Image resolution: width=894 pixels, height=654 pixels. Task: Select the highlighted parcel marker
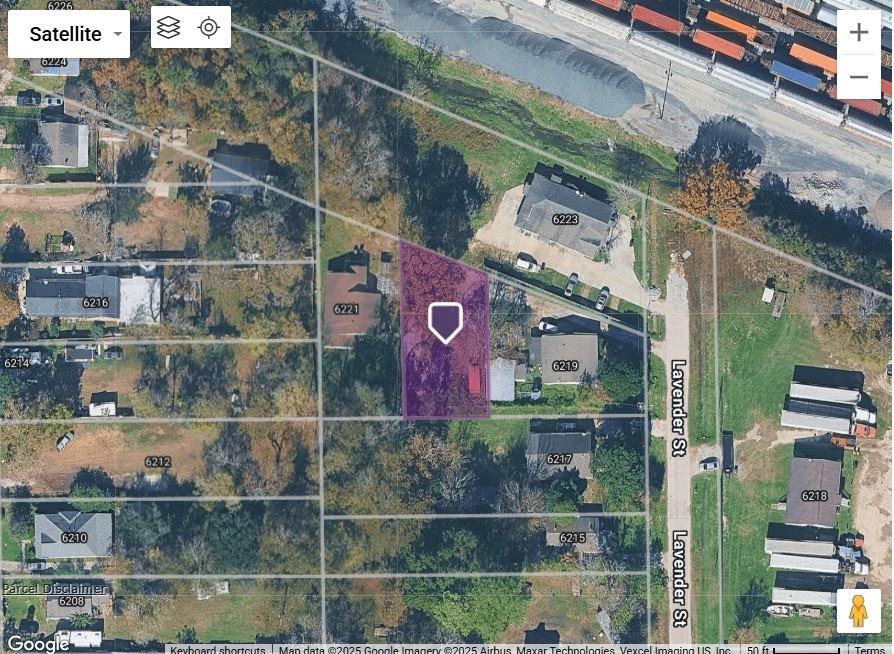click(445, 322)
